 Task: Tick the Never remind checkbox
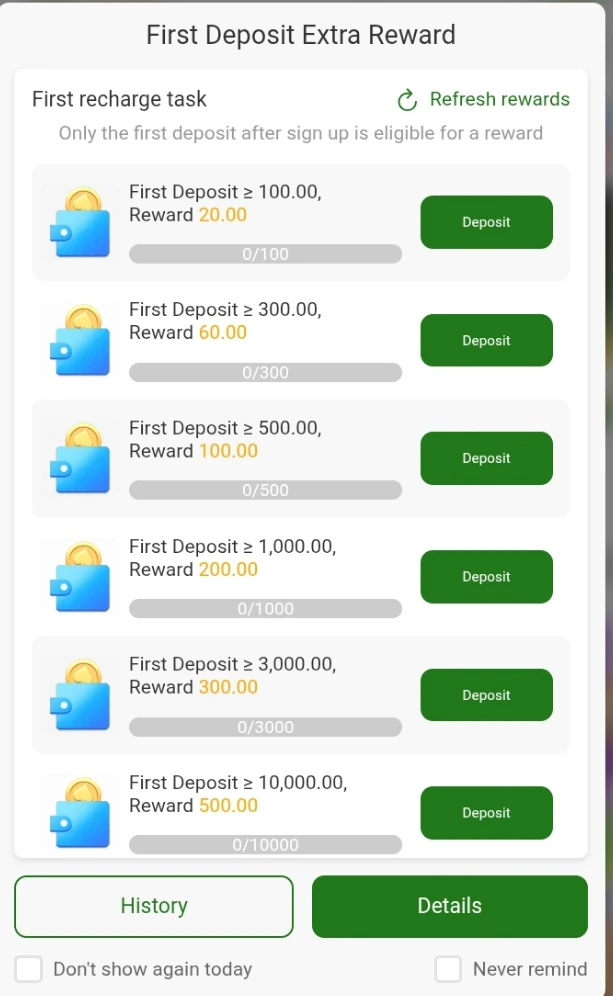(x=448, y=969)
